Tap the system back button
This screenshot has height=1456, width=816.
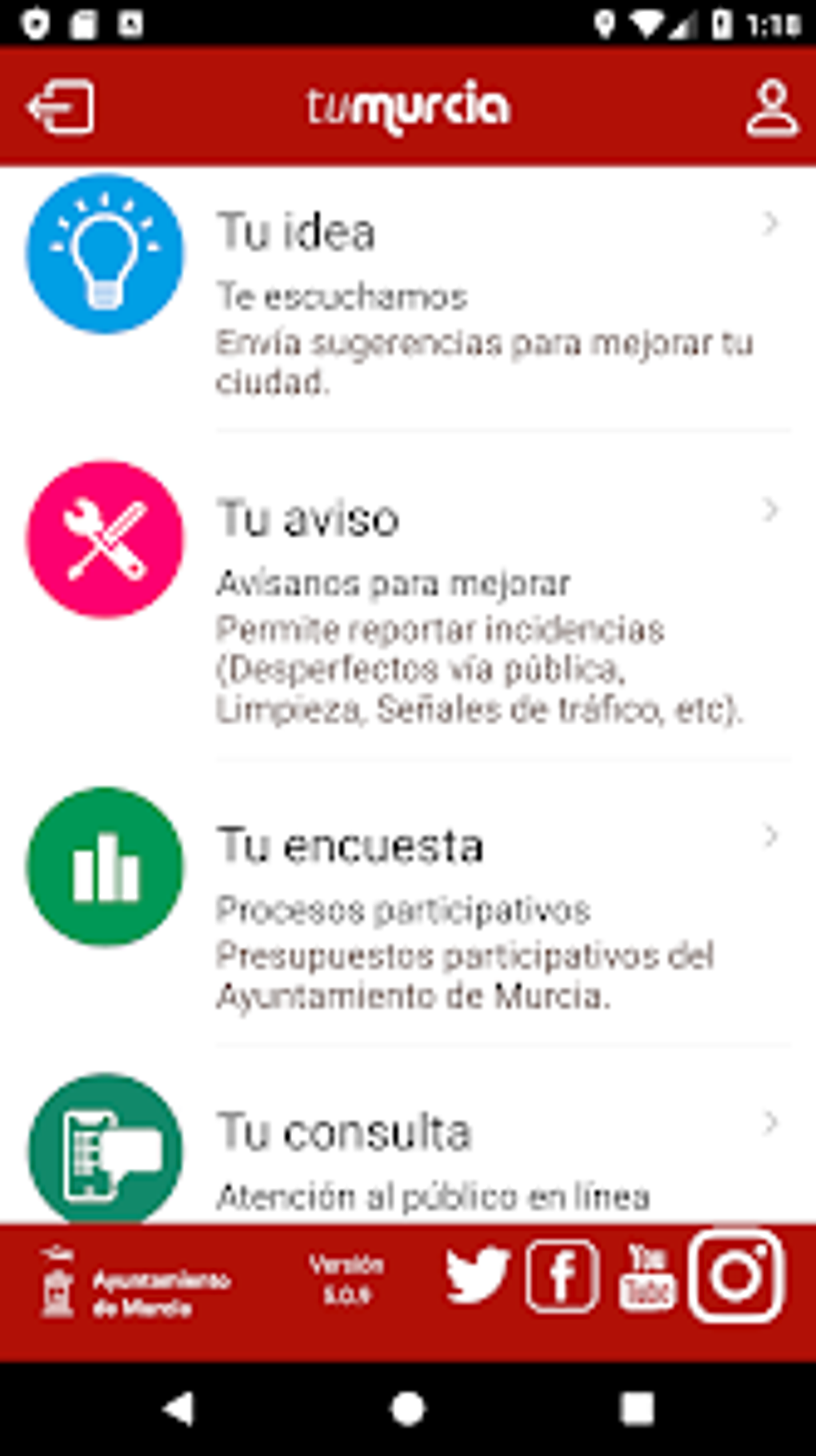pos(179,1408)
